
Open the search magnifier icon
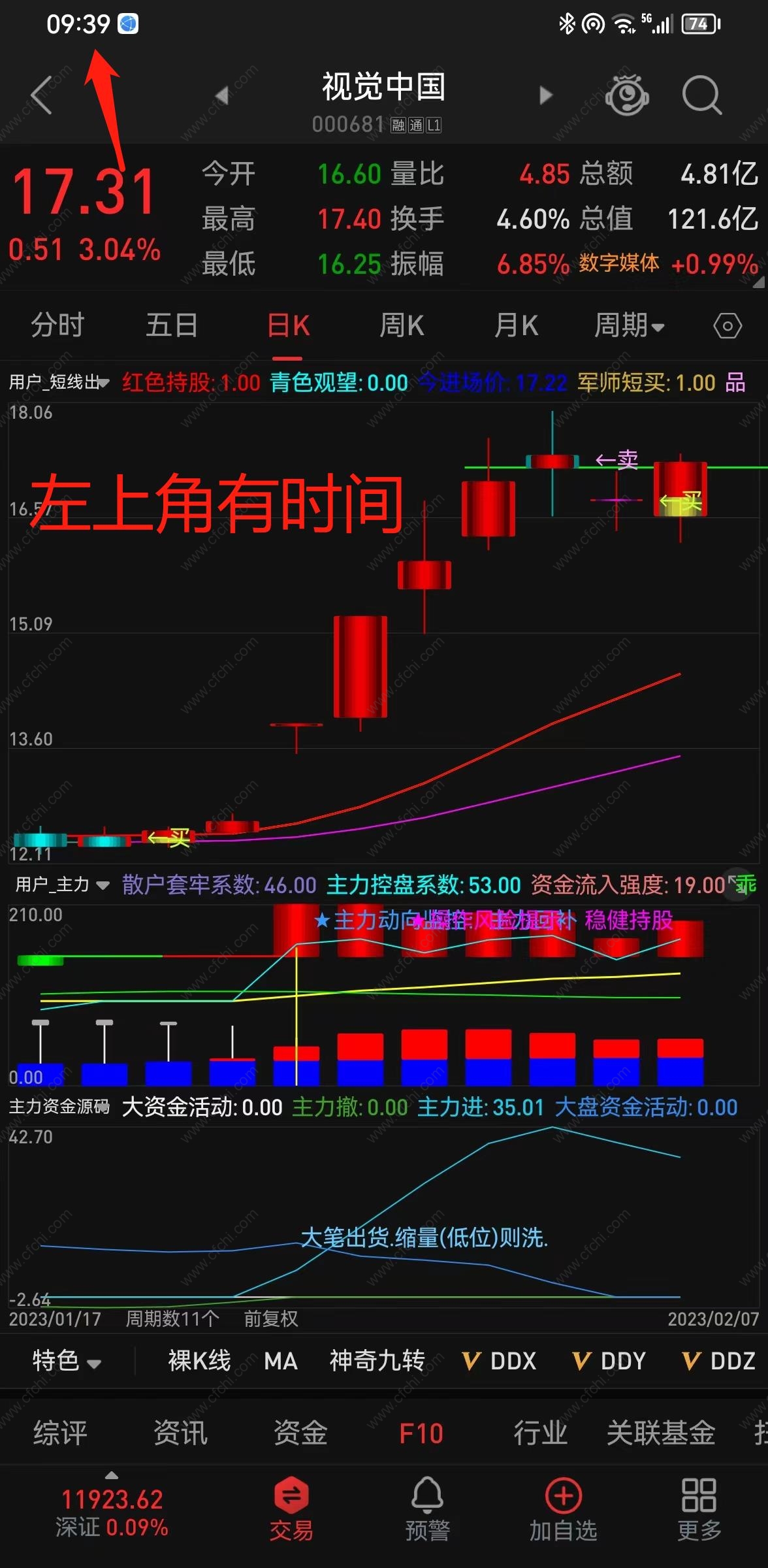tap(701, 95)
